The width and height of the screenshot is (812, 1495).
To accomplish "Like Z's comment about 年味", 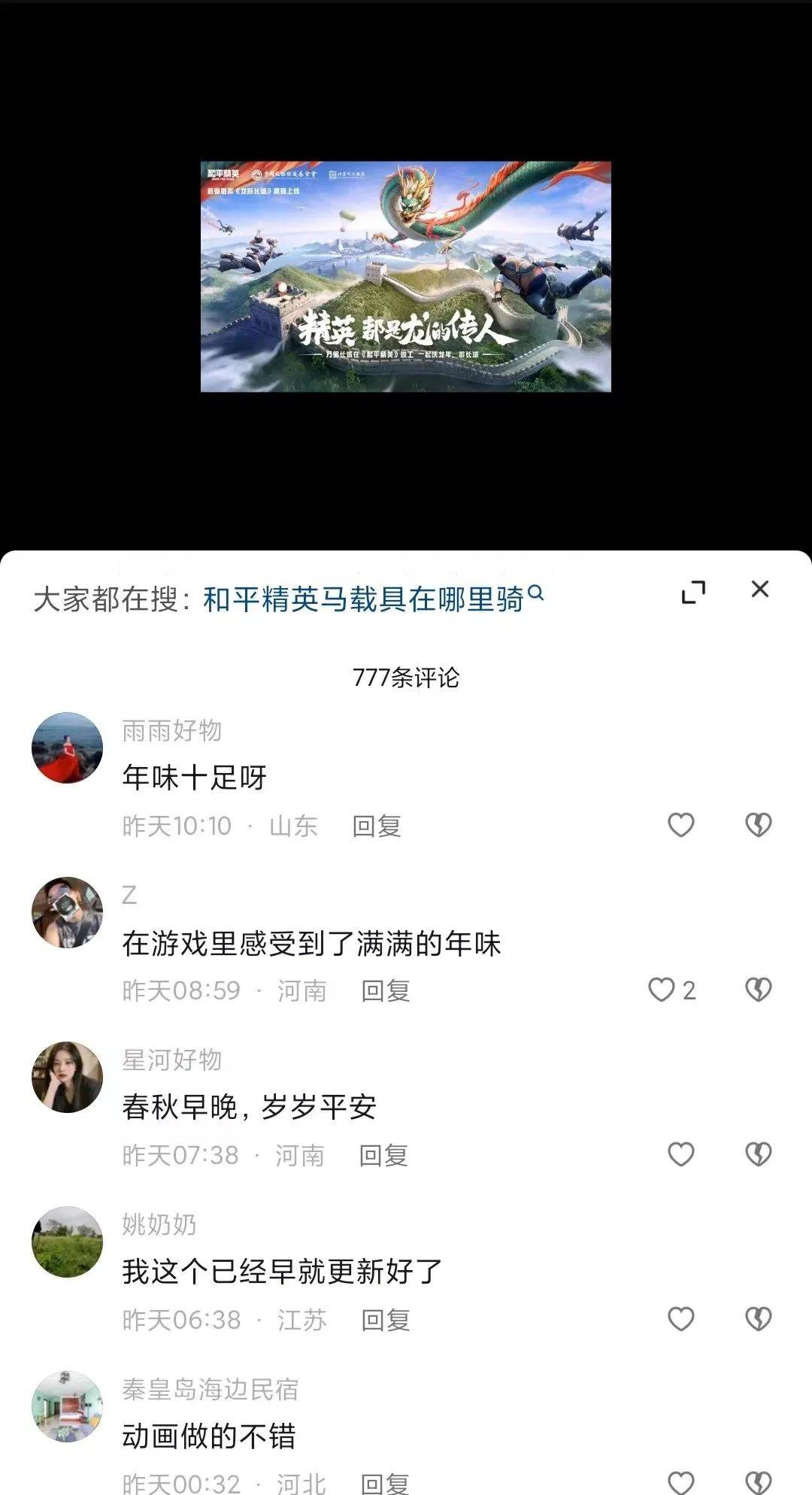I will (662, 990).
